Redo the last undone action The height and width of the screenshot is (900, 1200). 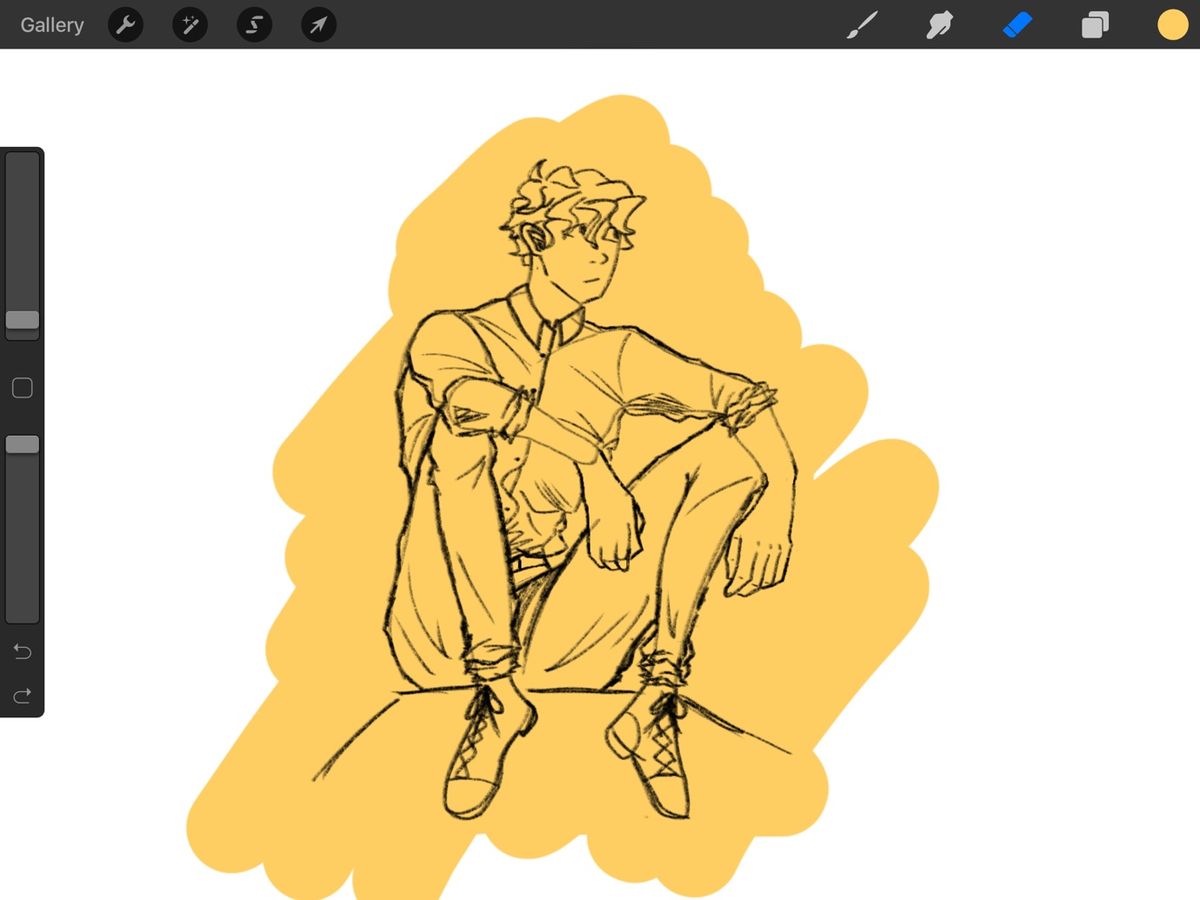click(x=22, y=695)
